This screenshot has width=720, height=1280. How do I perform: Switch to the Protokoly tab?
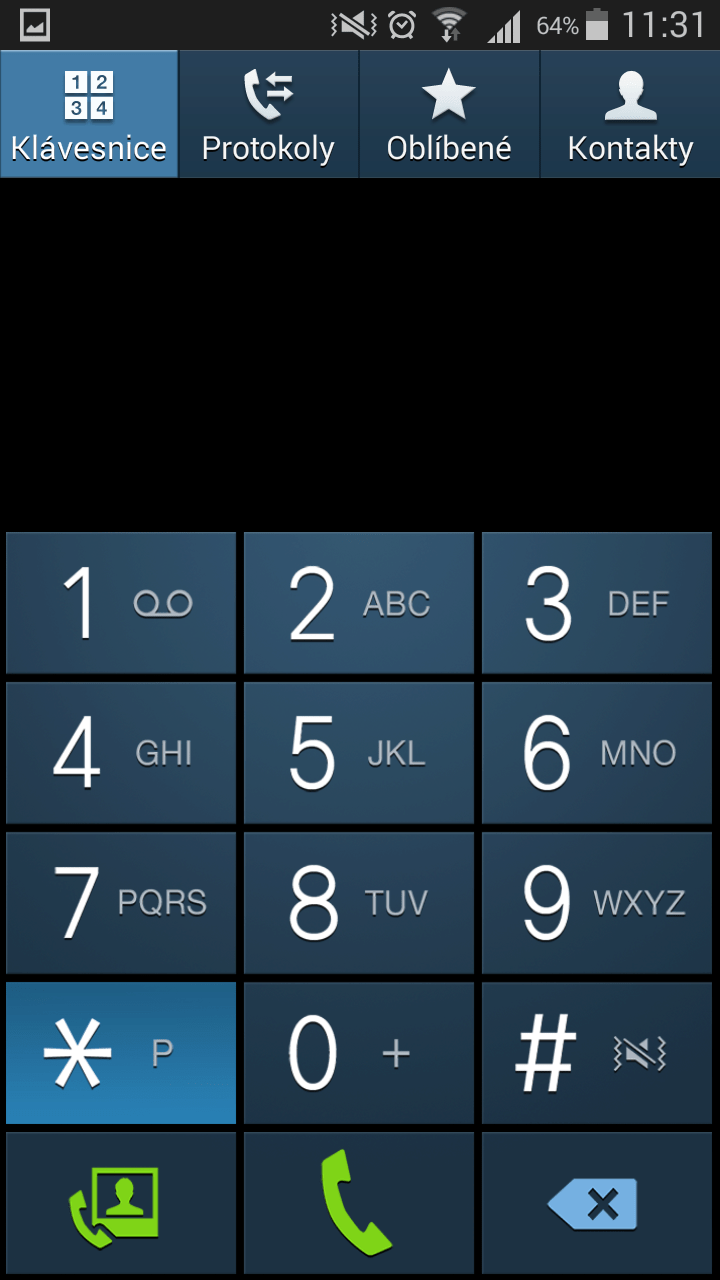point(269,114)
